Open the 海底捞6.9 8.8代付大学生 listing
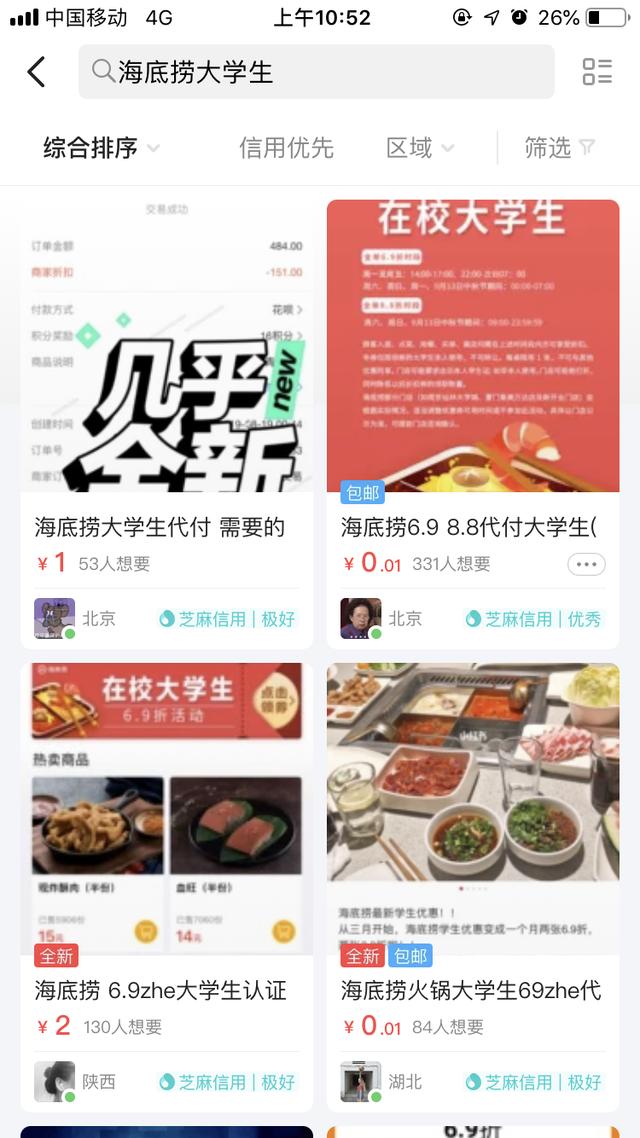Screen dimensions: 640x1138 [x=473, y=424]
